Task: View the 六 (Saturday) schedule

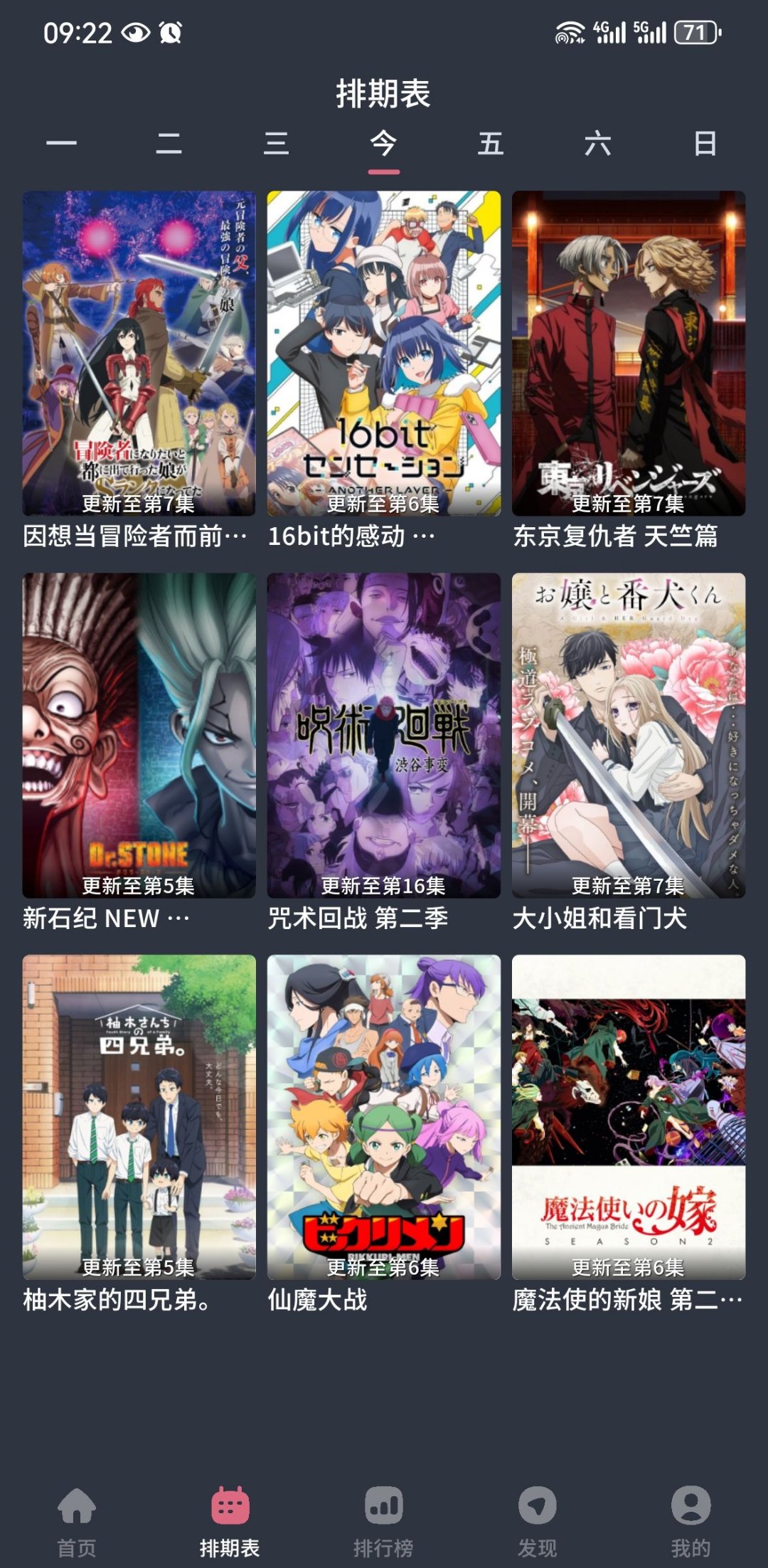Action: click(597, 144)
